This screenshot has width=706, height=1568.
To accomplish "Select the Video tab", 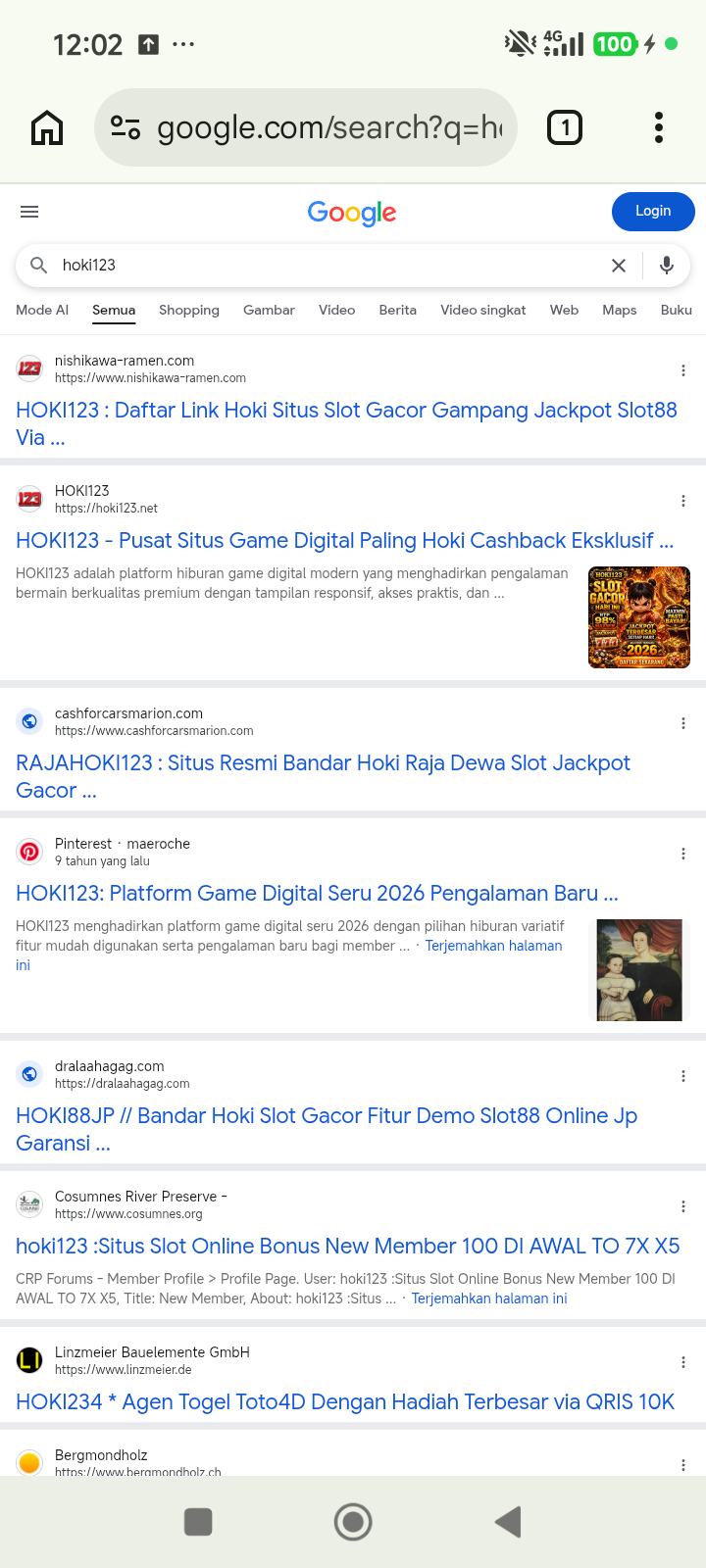I will (336, 310).
